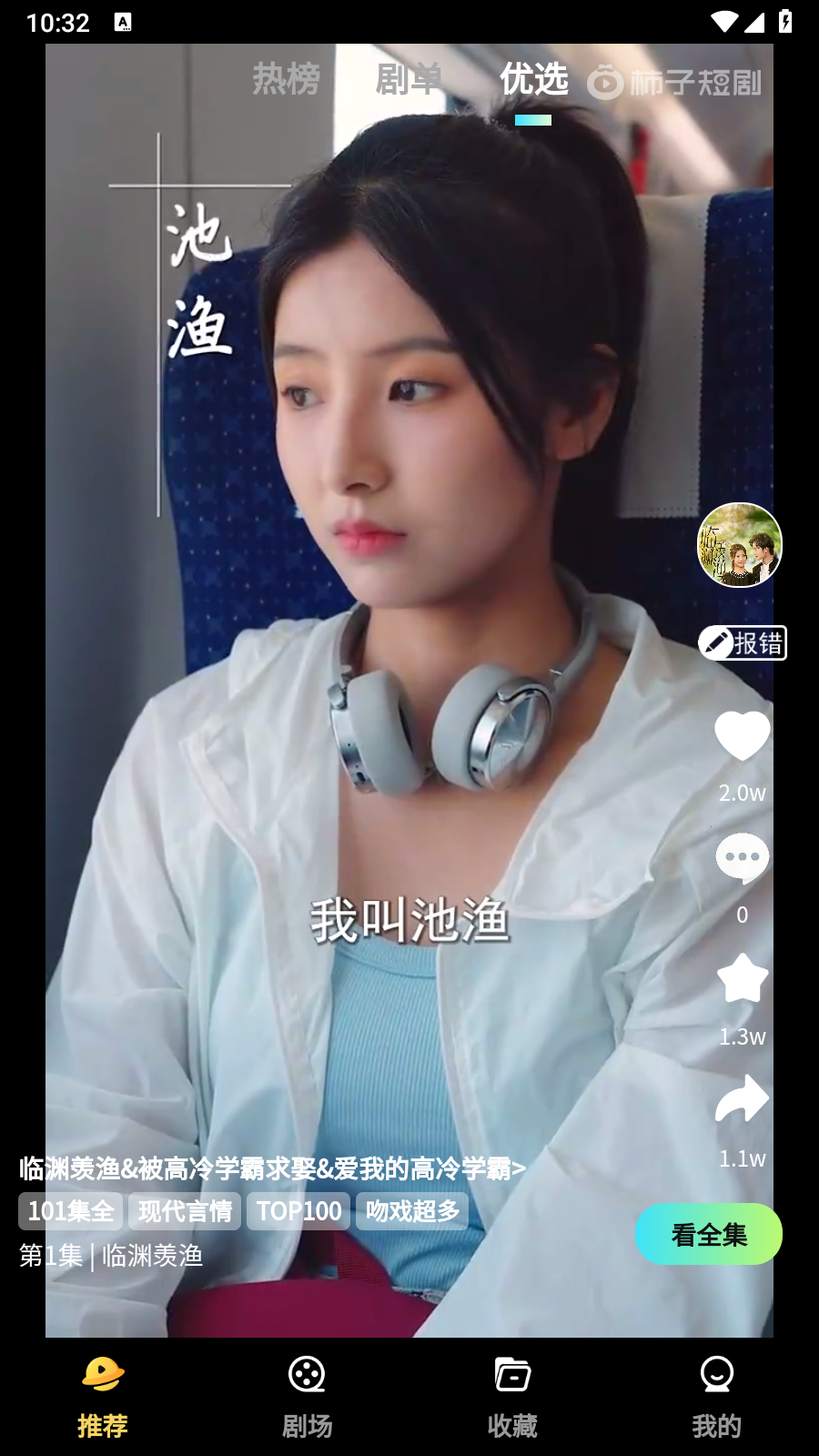819x1456 pixels.
Task: Open the drama title link 临渊羡渔&被高冷学霸求娶
Action: click(272, 1168)
